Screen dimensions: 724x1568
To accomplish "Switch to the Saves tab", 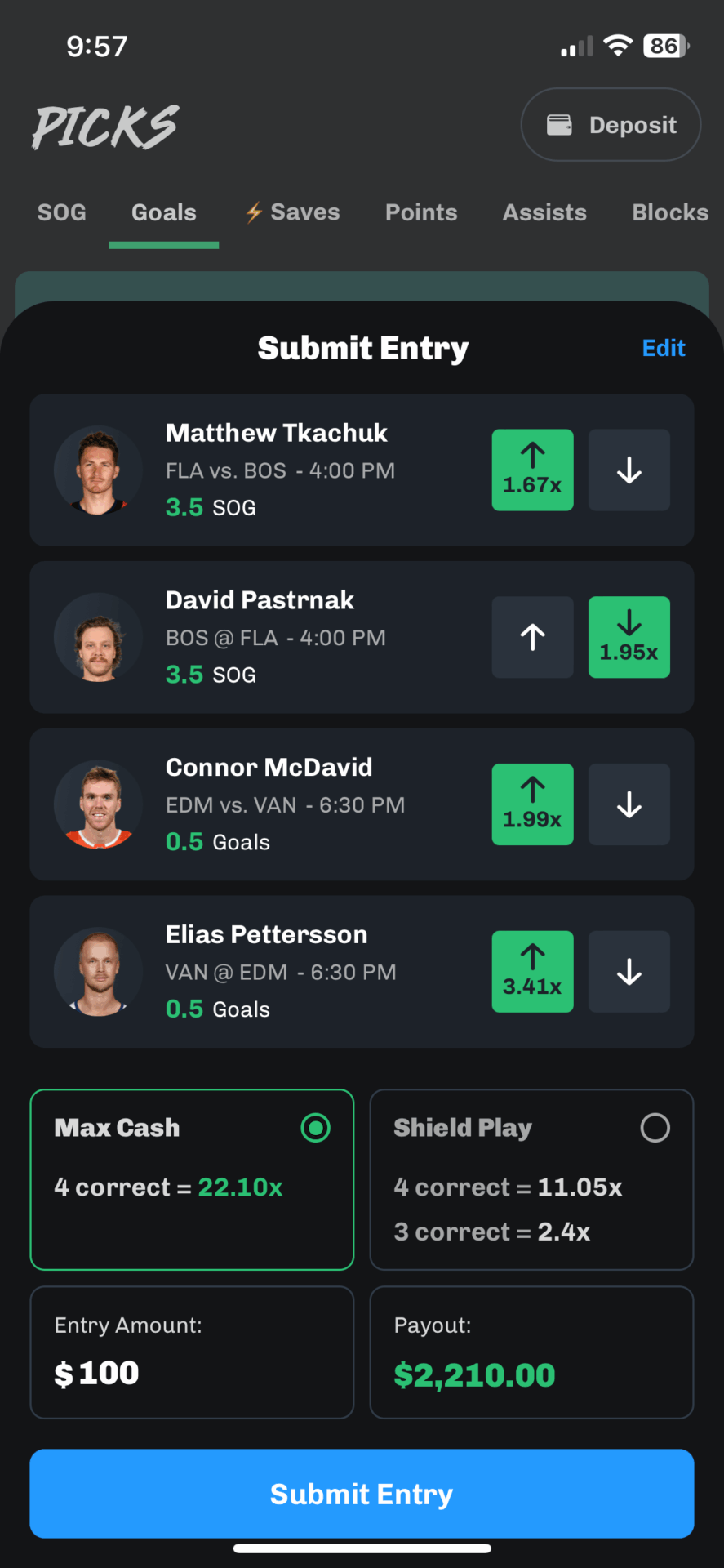I will pyautogui.click(x=293, y=212).
